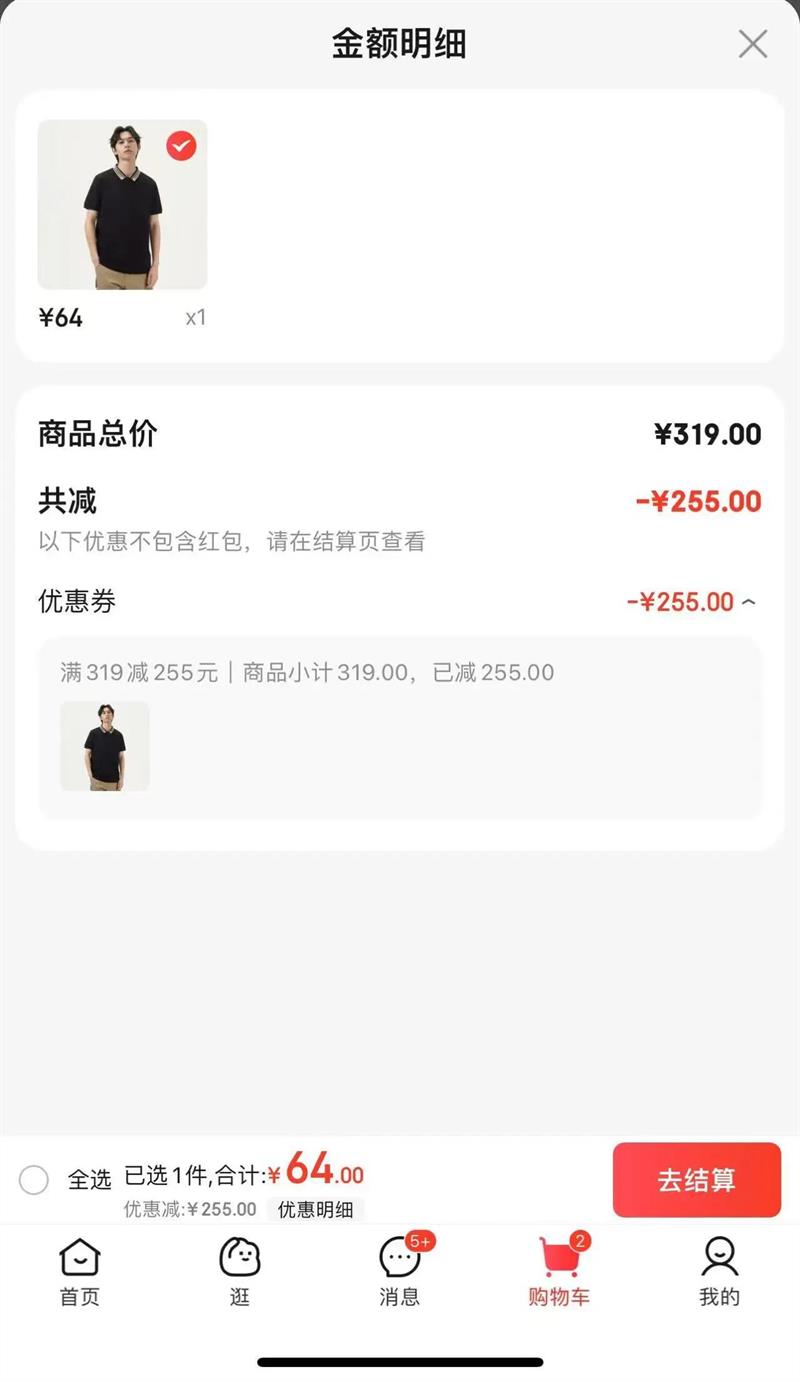Open the polo shirt thumbnail under 优惠券
800x1382 pixels.
point(105,746)
